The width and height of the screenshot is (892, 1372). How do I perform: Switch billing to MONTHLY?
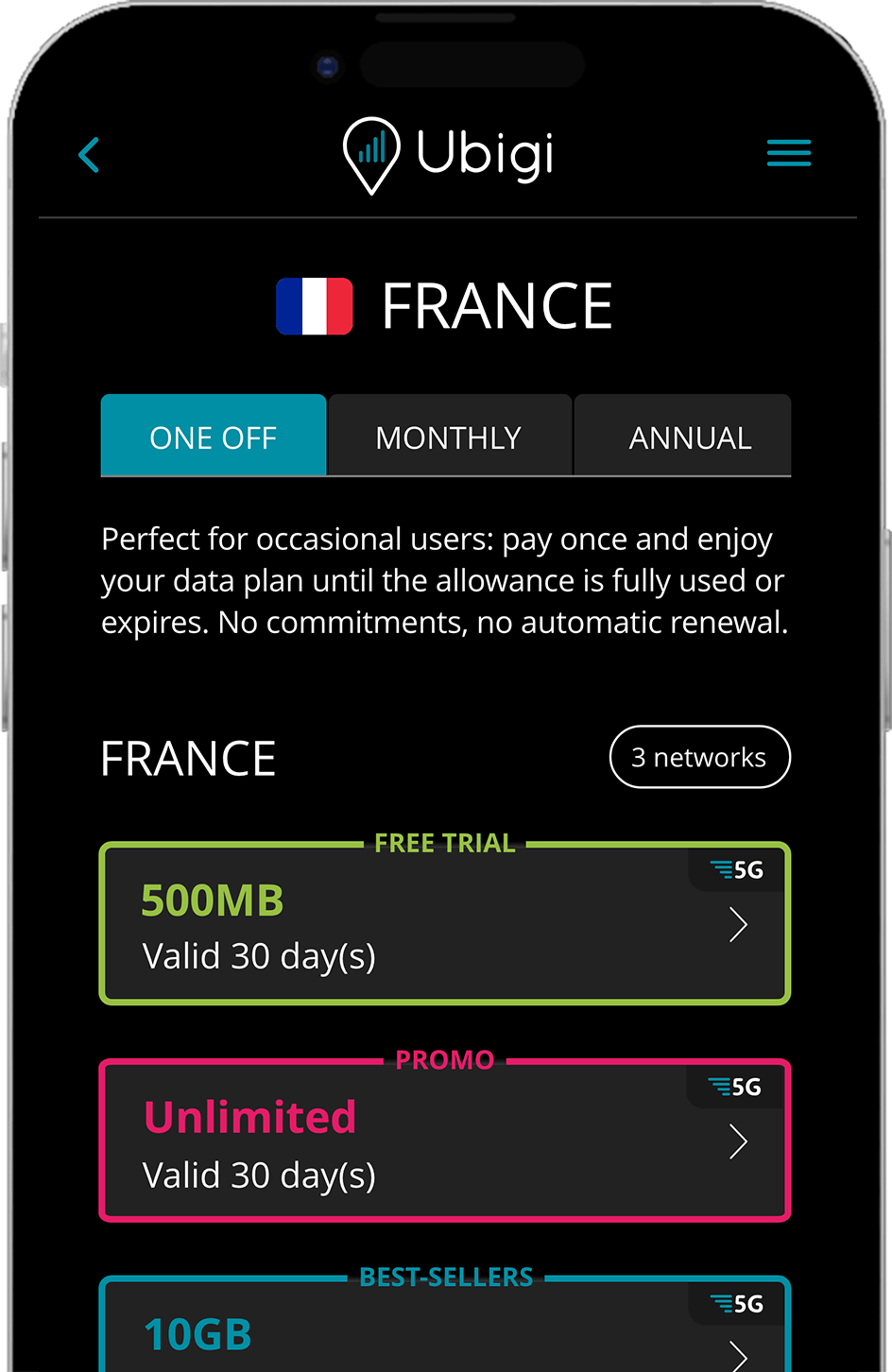point(449,436)
